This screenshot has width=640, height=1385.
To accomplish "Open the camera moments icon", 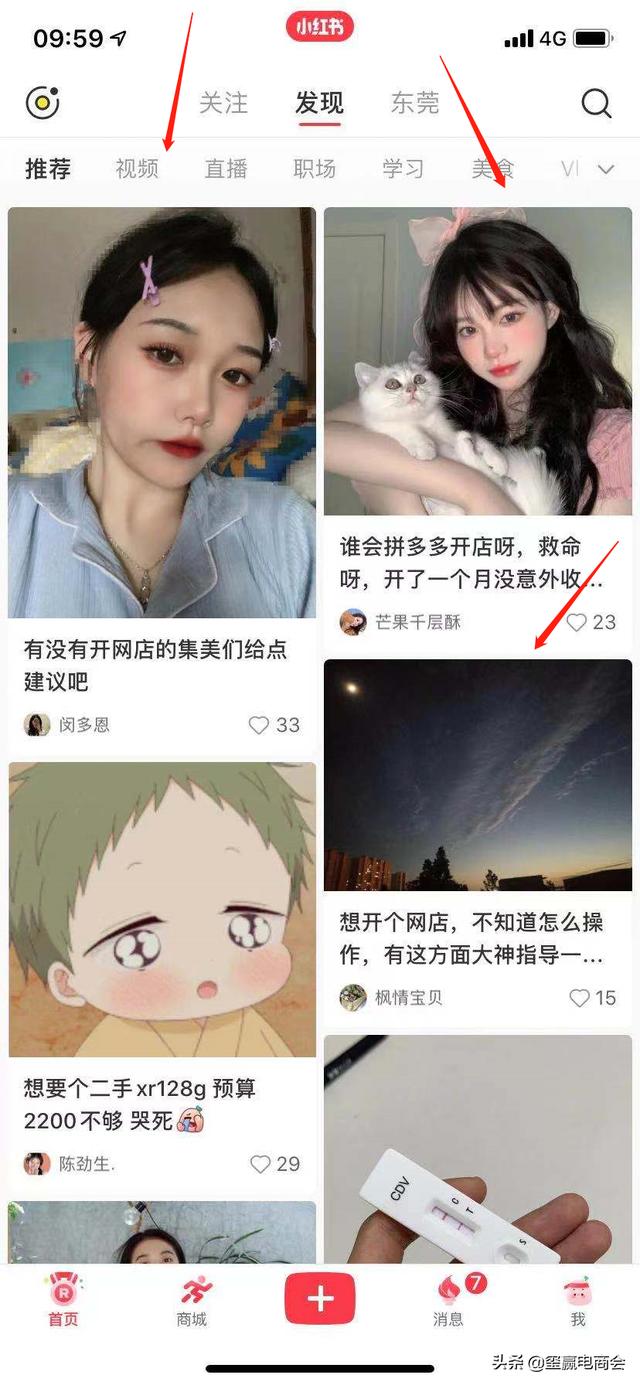I will click(43, 103).
